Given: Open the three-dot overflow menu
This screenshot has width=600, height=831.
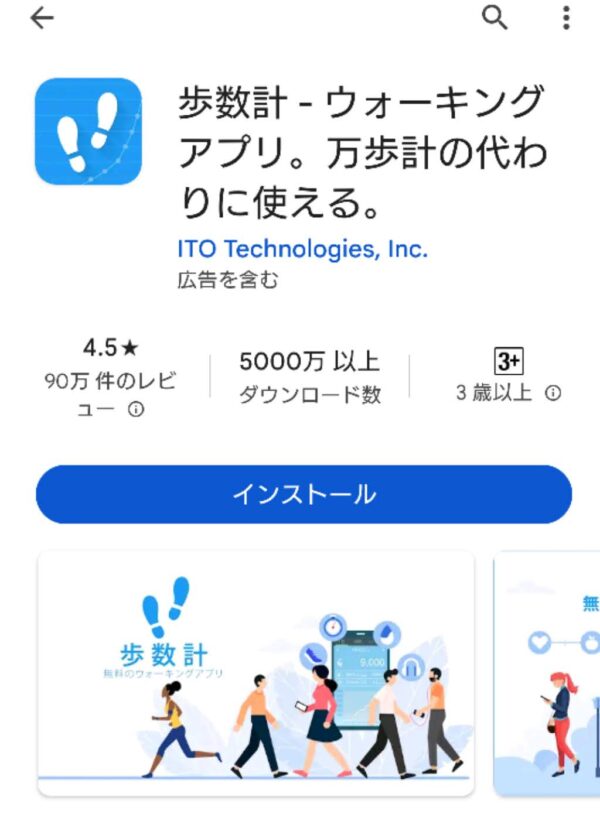Looking at the screenshot, I should [x=566, y=18].
